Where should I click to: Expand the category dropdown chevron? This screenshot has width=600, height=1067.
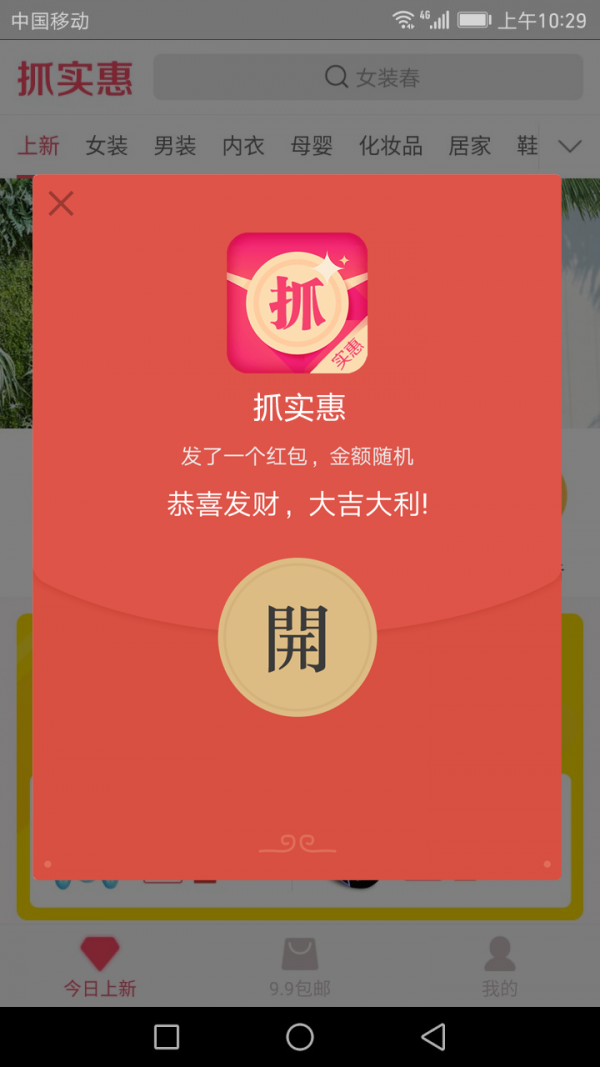pos(569,146)
